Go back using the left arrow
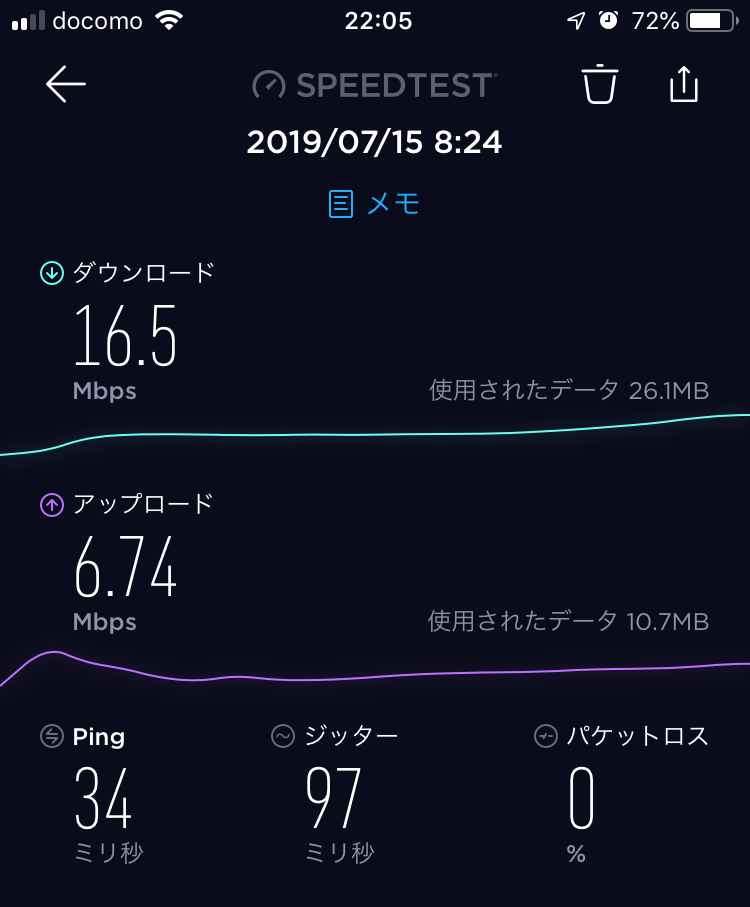This screenshot has height=907, width=750. click(x=65, y=85)
